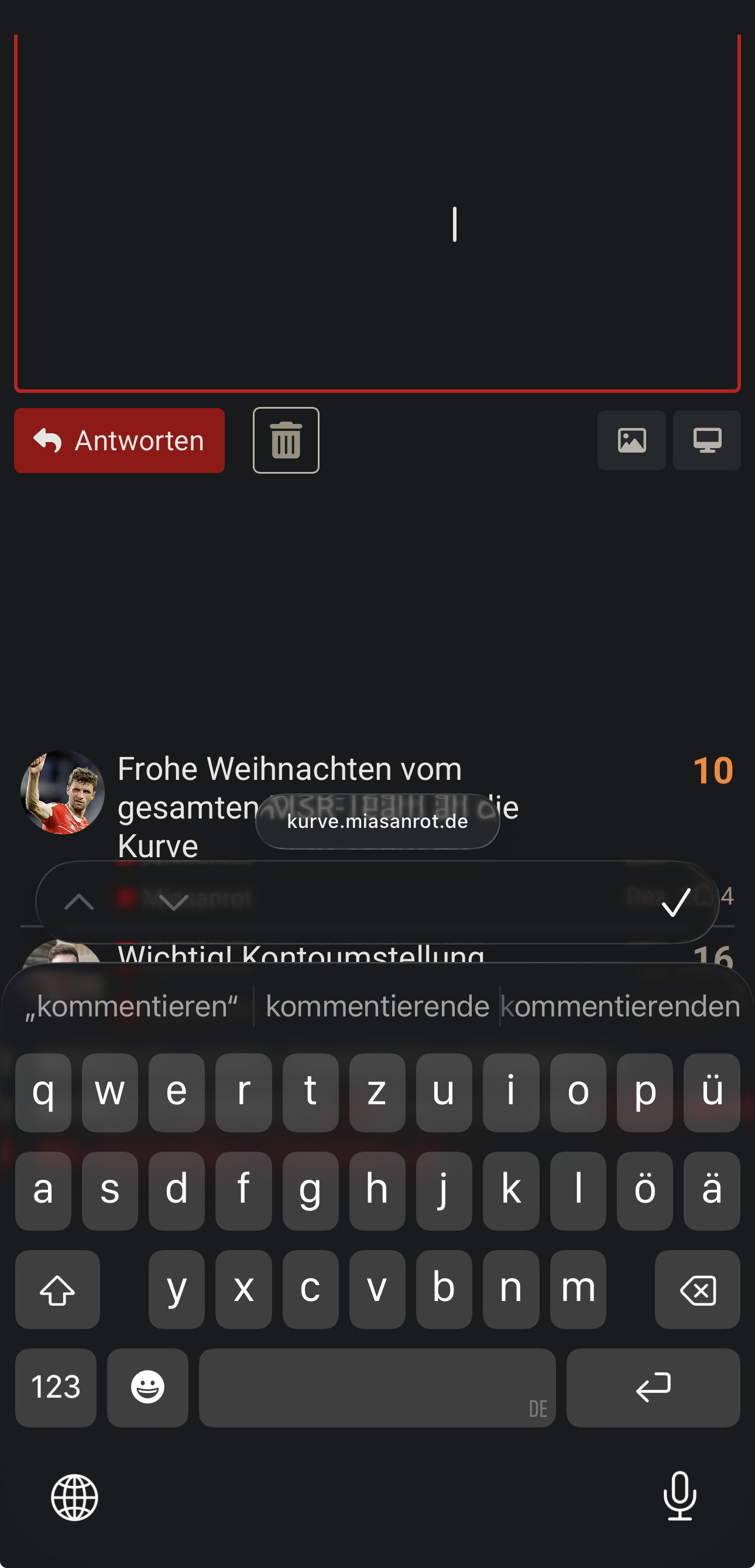Delete a character with backspace key
Screen dimensions: 755x1568
coord(697,1289)
